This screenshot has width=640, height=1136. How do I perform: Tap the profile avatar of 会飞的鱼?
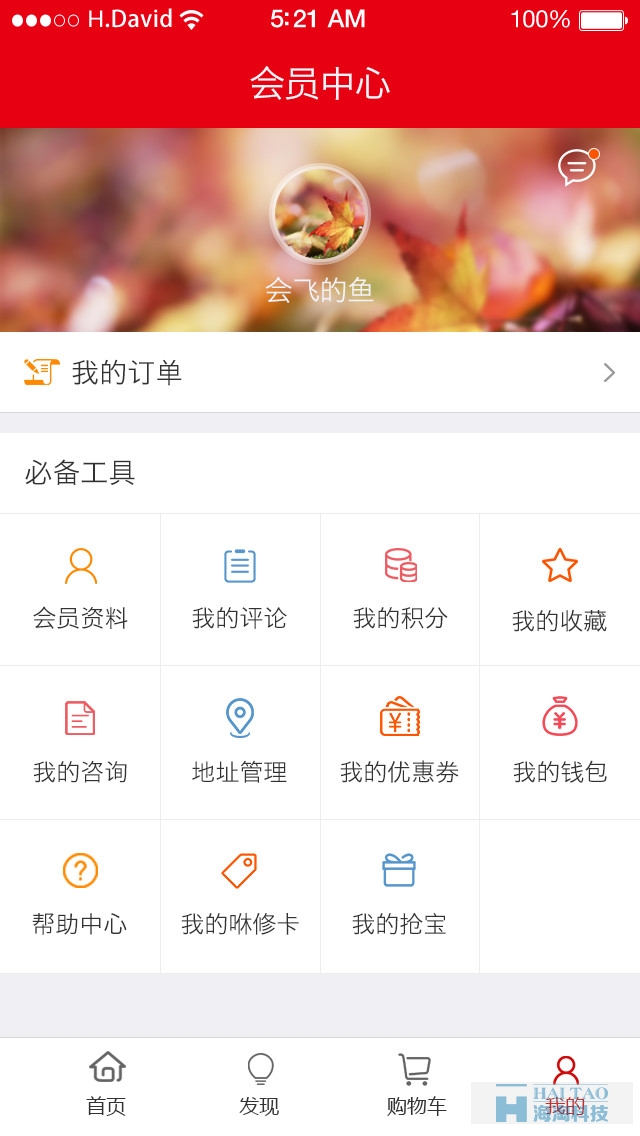pos(320,214)
